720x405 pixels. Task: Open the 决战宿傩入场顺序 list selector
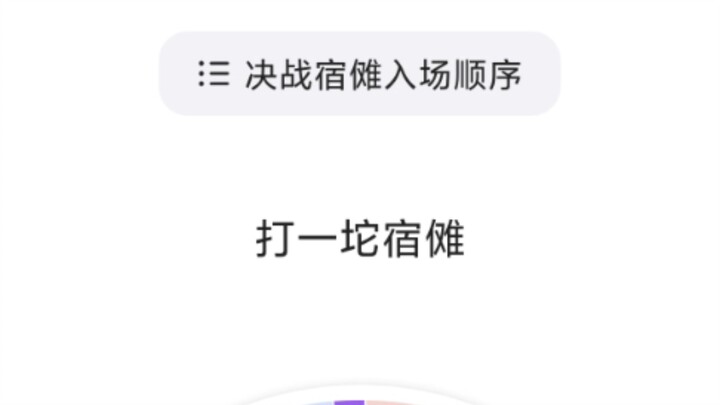[360, 75]
